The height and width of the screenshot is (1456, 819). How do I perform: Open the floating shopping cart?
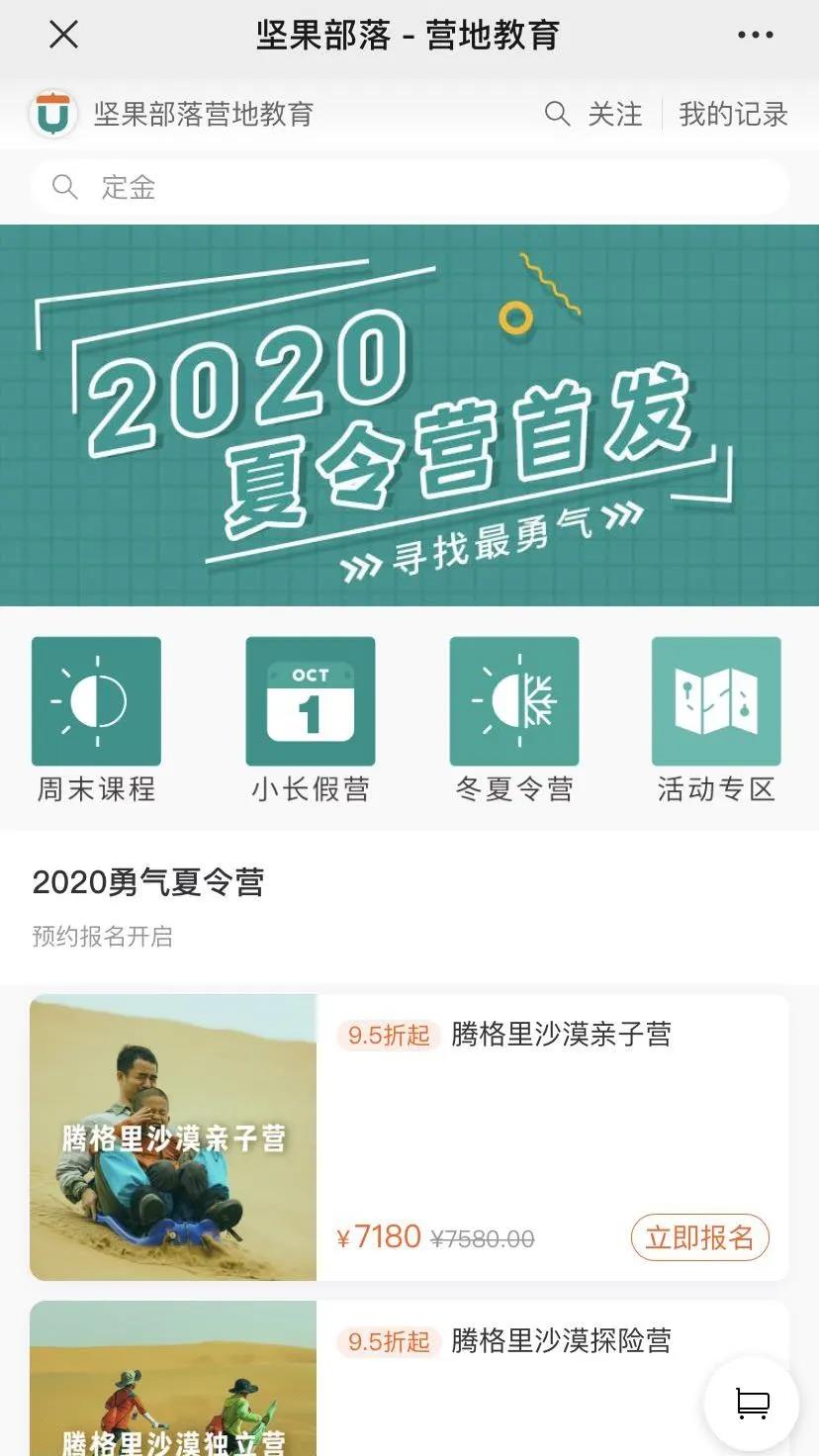click(x=752, y=1403)
